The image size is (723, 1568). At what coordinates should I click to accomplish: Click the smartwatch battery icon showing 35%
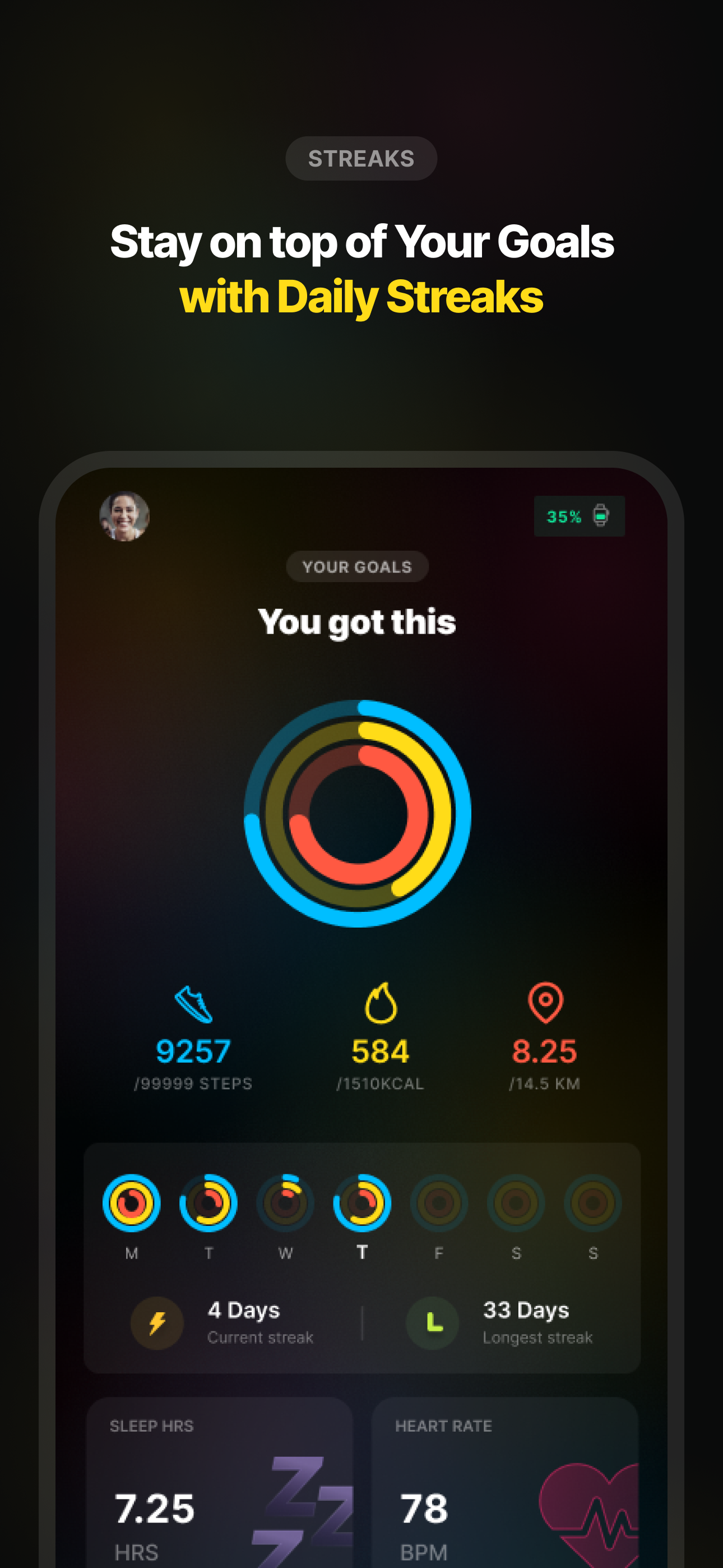point(600,515)
